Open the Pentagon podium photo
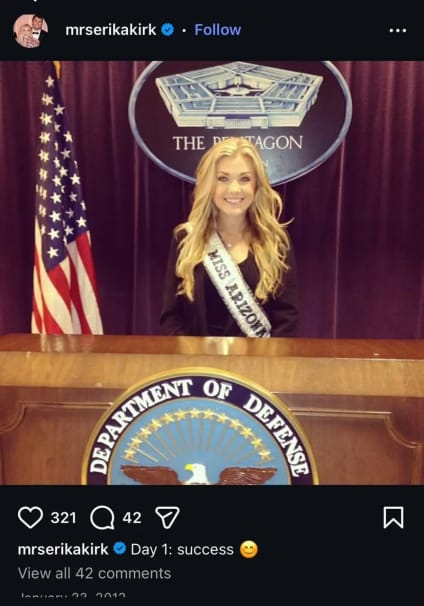The height and width of the screenshot is (606, 424). point(212,272)
